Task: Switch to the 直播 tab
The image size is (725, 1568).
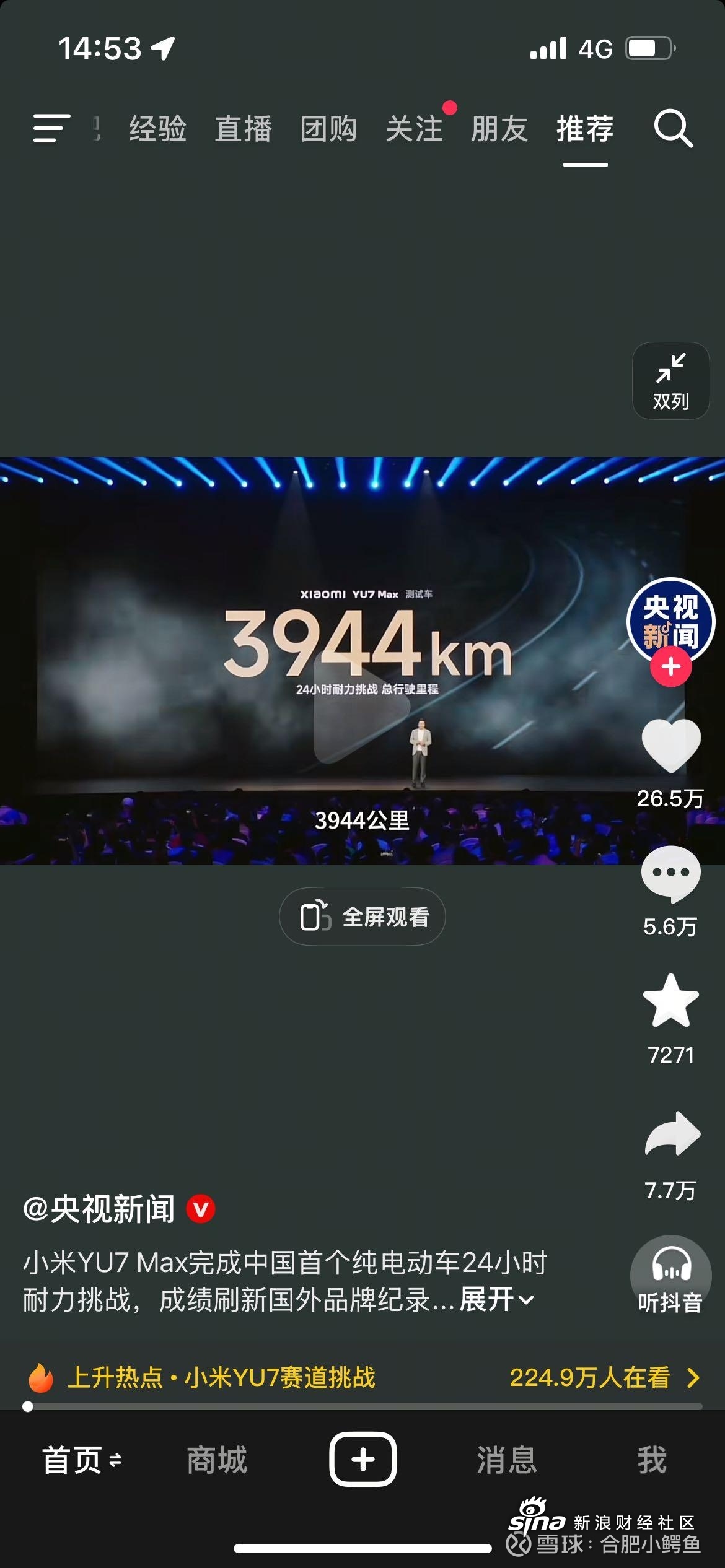Action: (x=243, y=129)
